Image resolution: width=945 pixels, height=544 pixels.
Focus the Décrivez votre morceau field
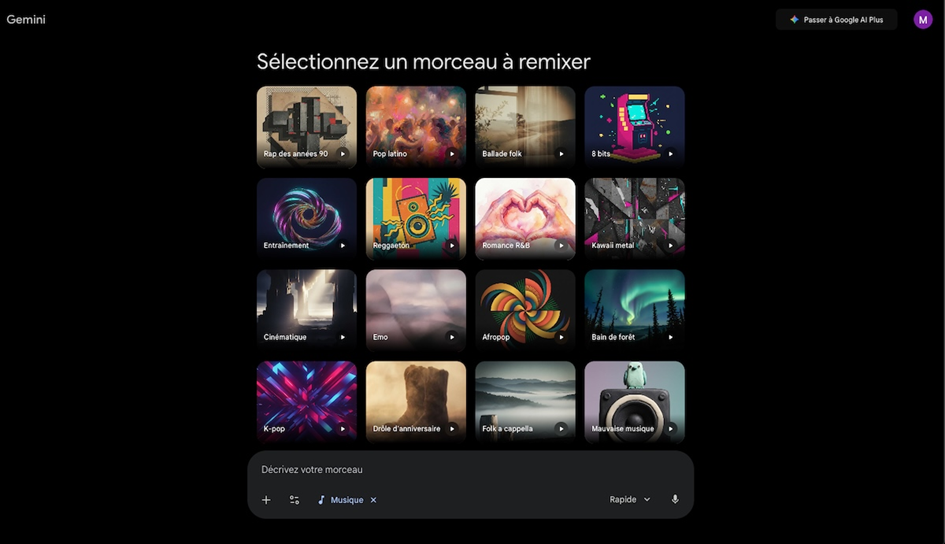pos(470,470)
